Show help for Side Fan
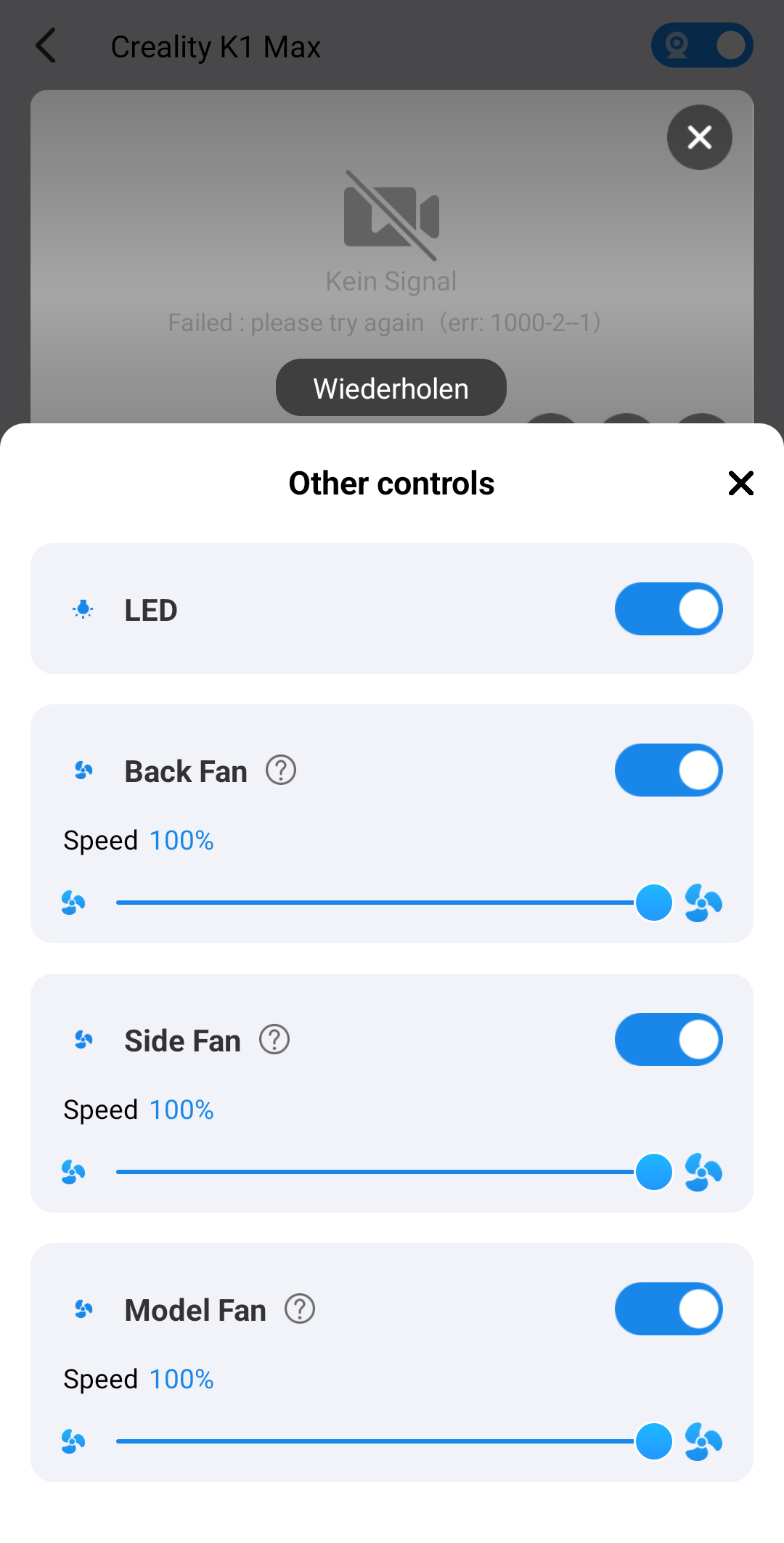 (274, 1040)
